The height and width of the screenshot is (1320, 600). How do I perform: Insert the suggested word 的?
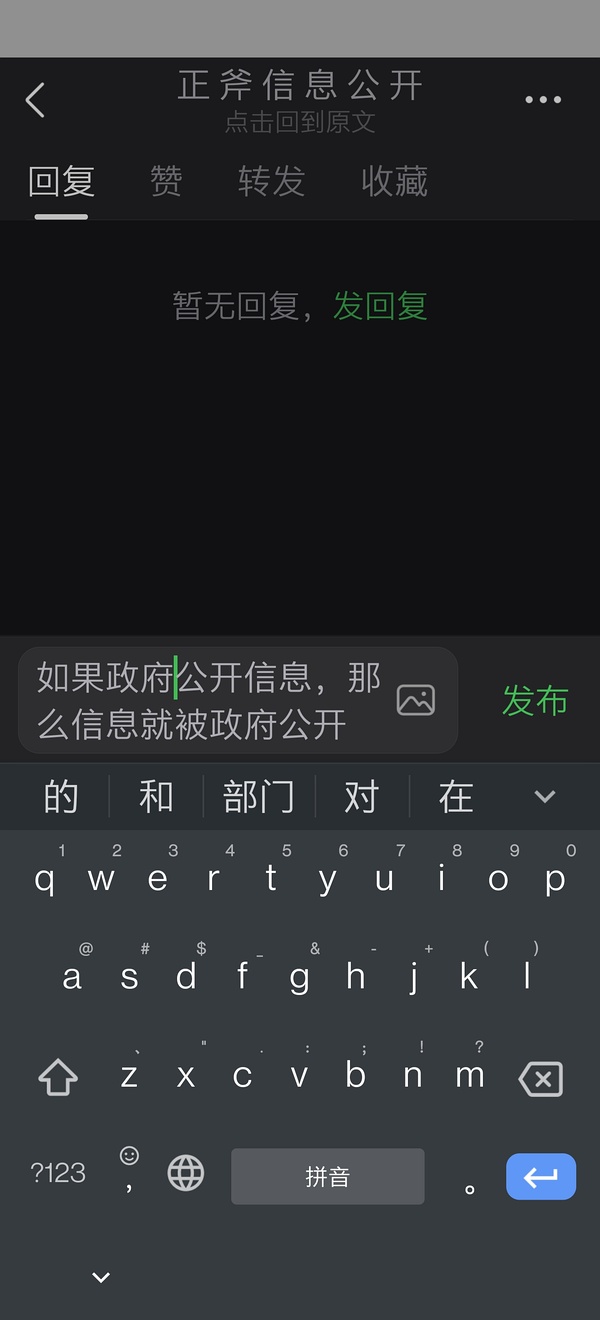point(61,797)
